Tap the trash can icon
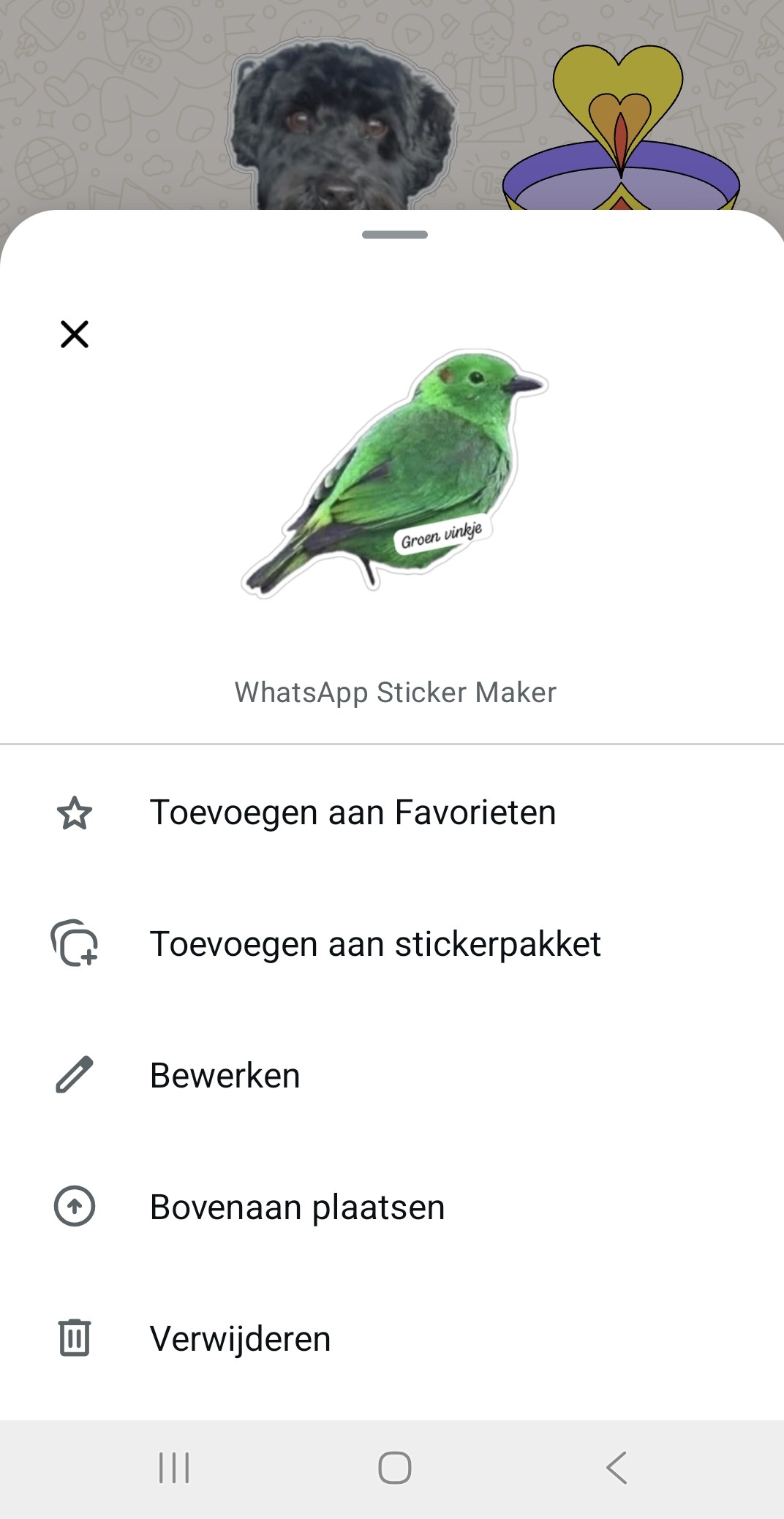Image resolution: width=784 pixels, height=1519 pixels. 75,1338
